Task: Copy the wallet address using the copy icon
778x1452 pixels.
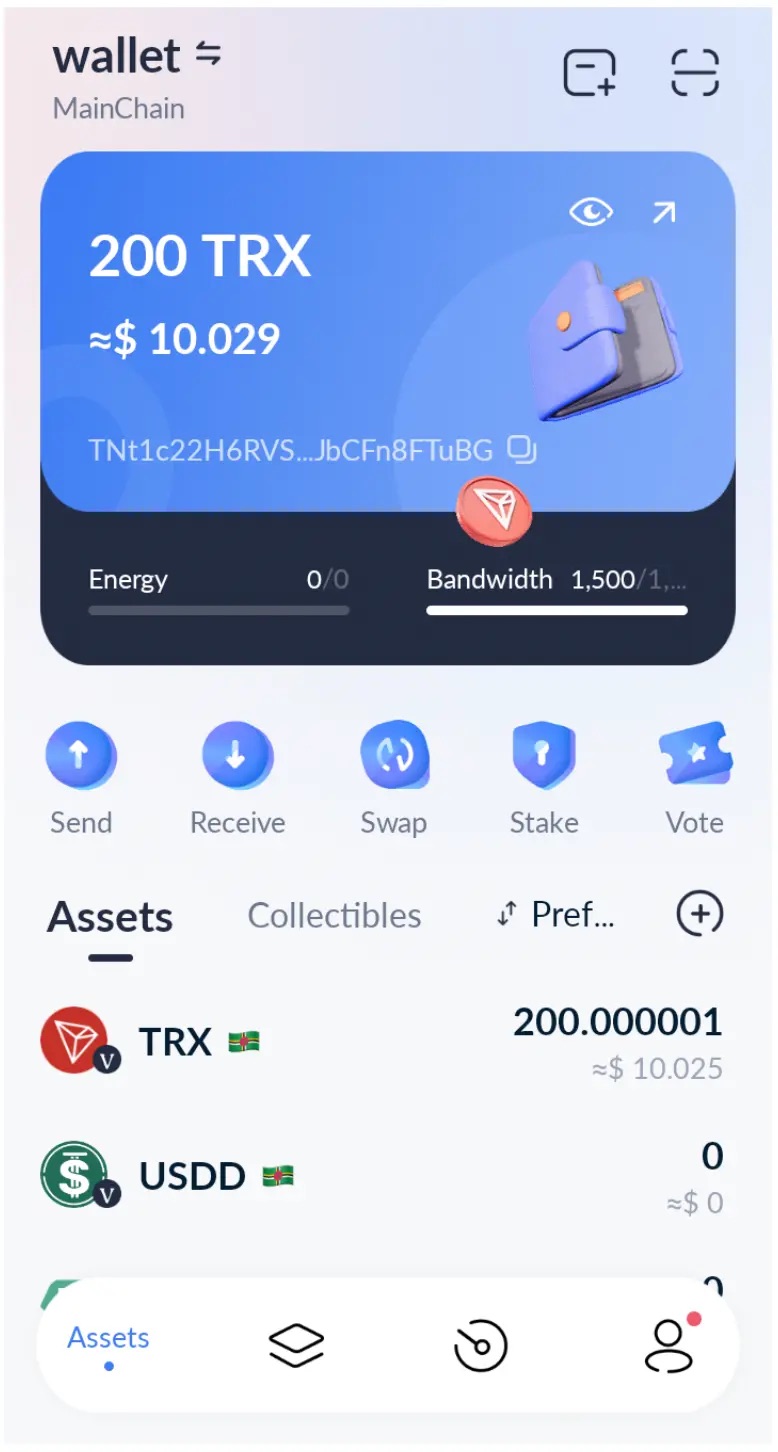Action: coord(520,451)
